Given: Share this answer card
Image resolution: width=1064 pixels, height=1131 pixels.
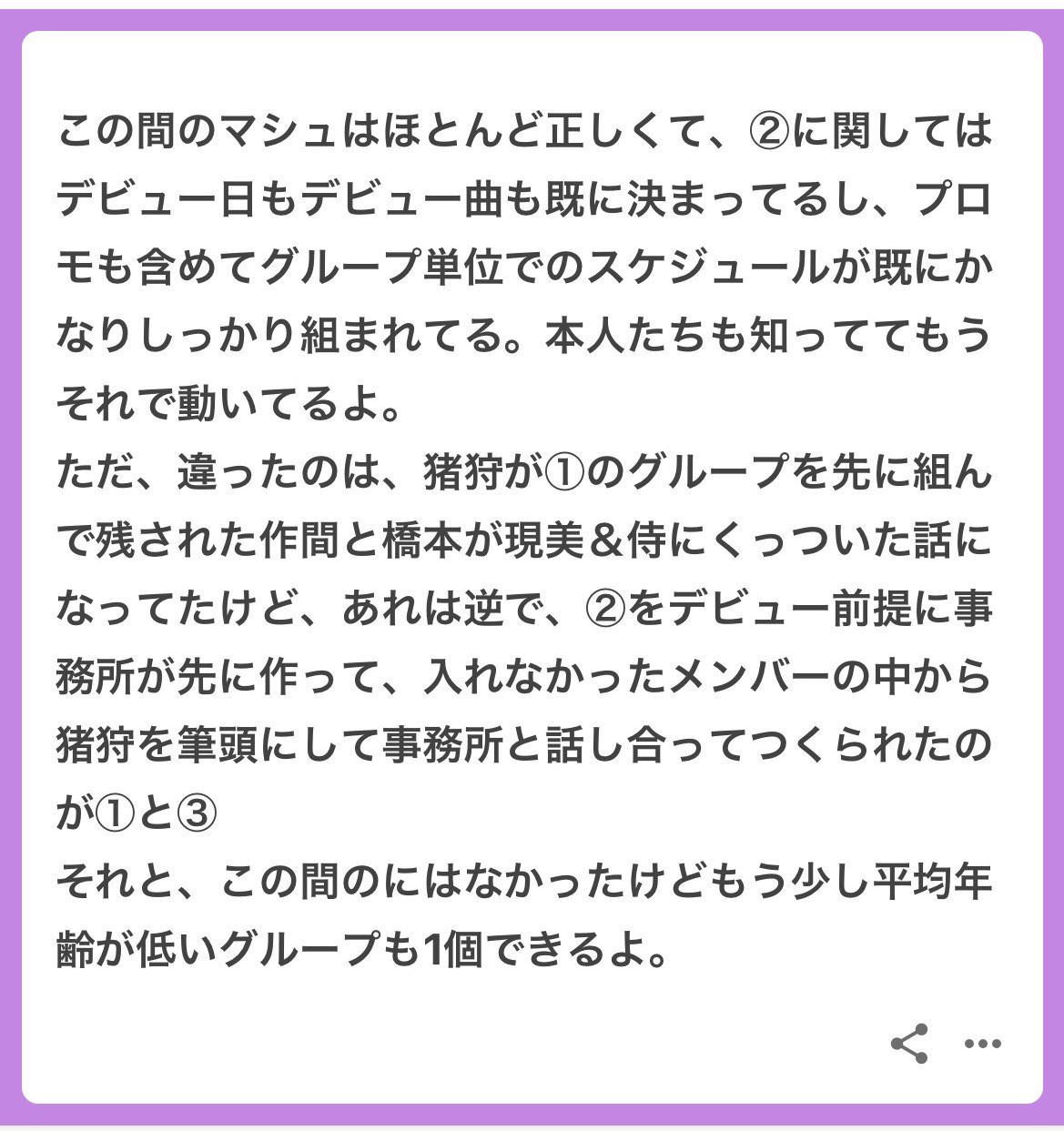Looking at the screenshot, I should [x=909, y=1044].
